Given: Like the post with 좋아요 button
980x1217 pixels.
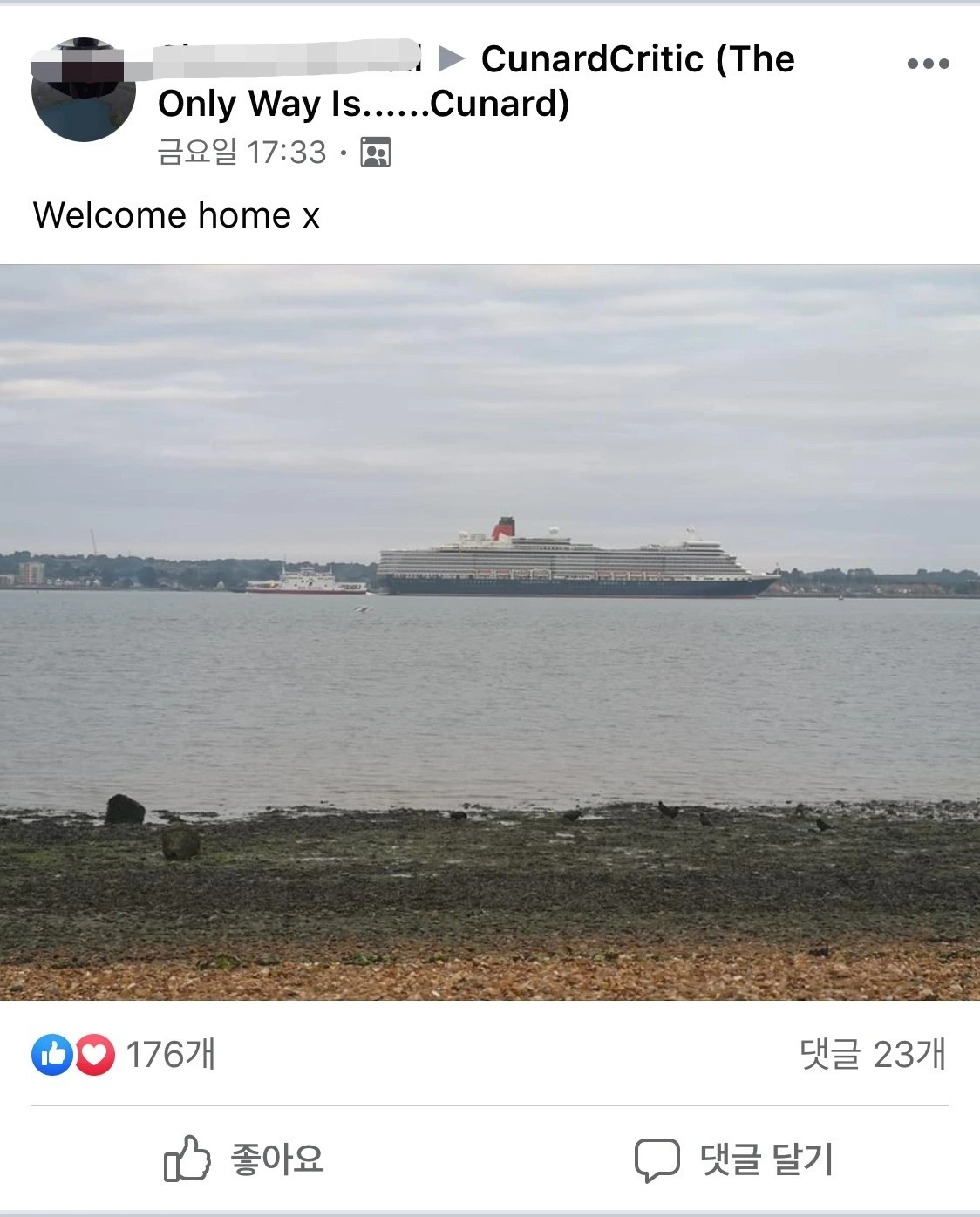Looking at the screenshot, I should click(x=244, y=1159).
